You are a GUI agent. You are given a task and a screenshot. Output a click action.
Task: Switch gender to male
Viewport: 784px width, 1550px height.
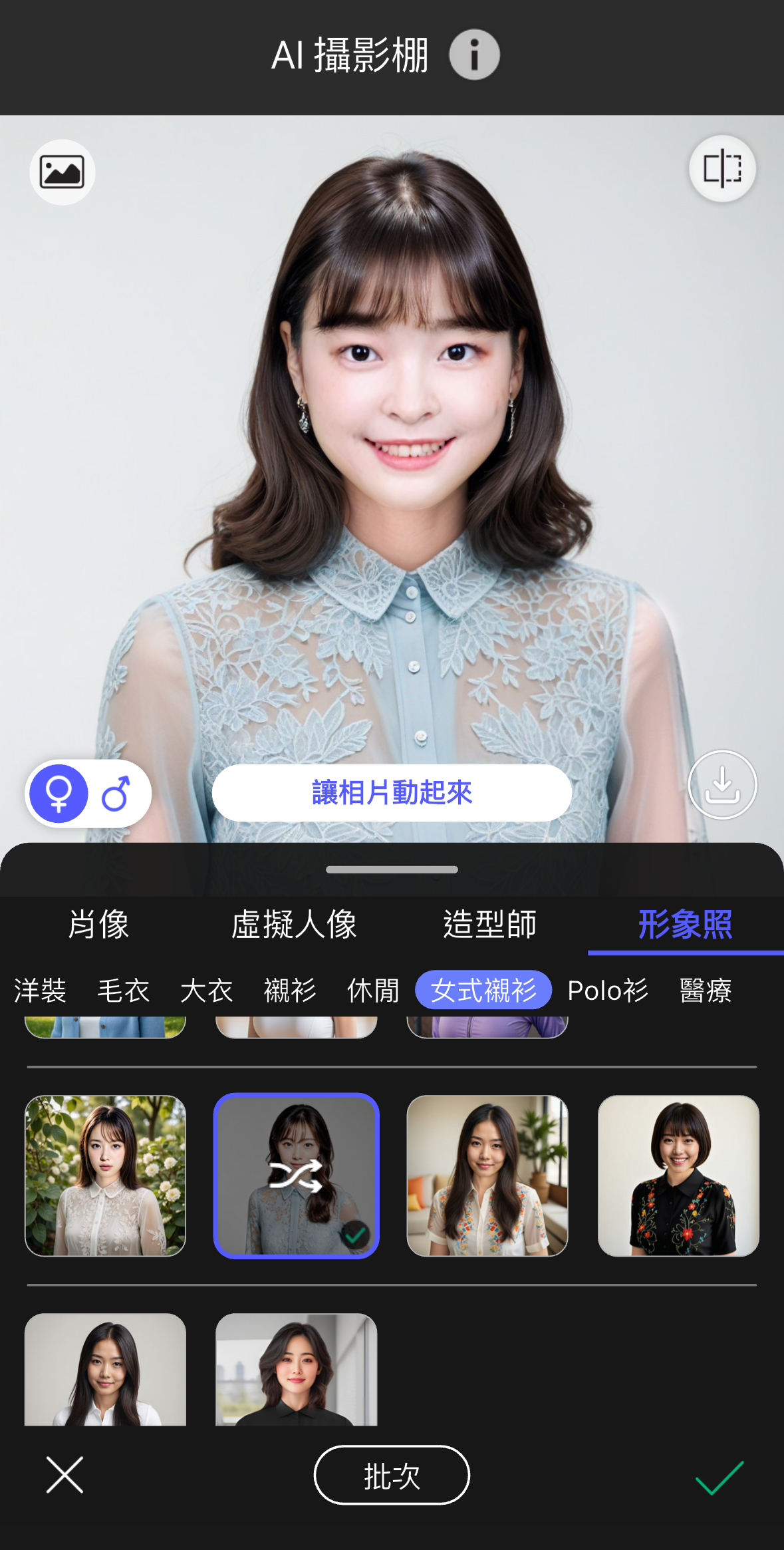(116, 794)
